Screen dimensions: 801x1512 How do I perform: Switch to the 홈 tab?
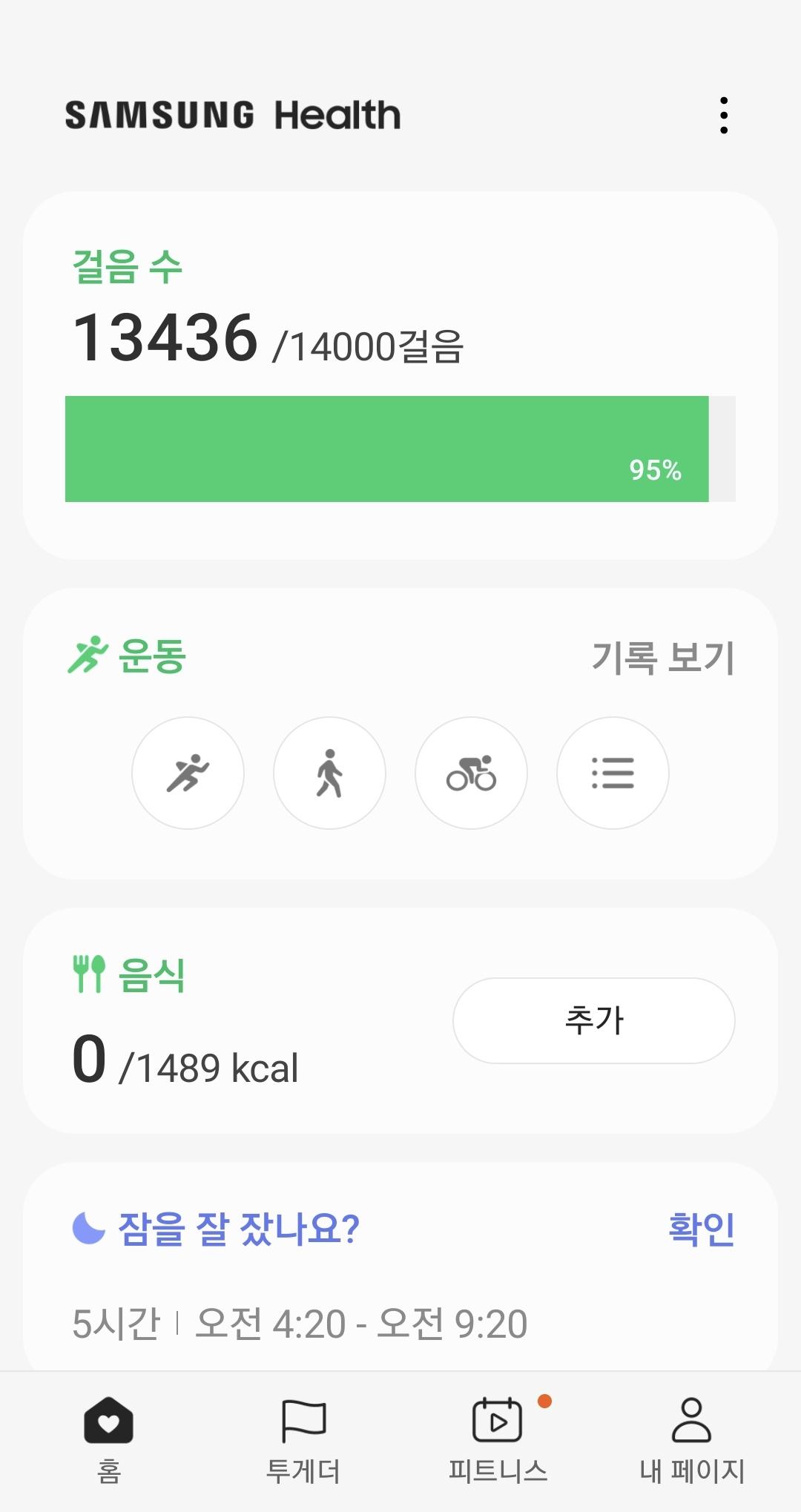pyautogui.click(x=109, y=1439)
